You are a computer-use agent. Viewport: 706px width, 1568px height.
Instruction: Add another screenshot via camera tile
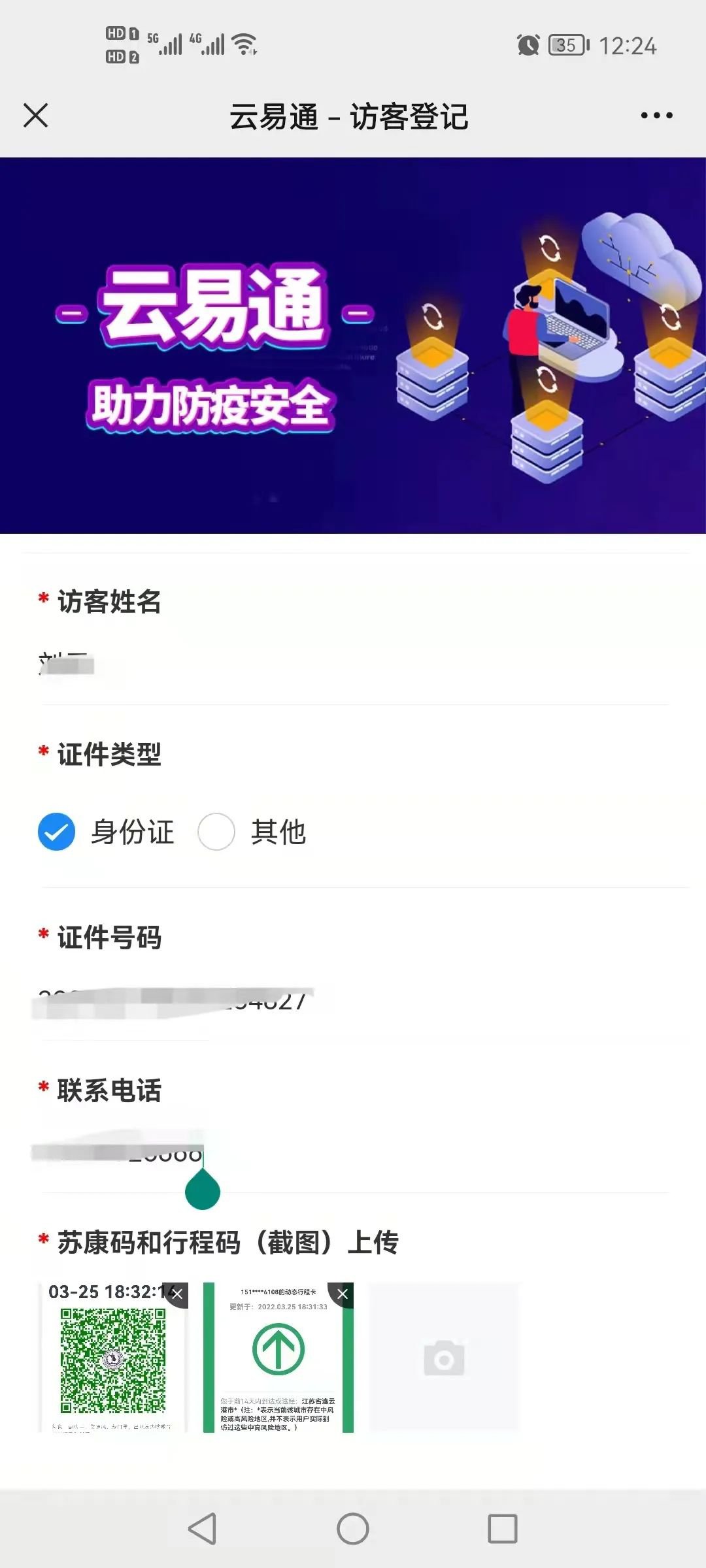pos(444,1358)
